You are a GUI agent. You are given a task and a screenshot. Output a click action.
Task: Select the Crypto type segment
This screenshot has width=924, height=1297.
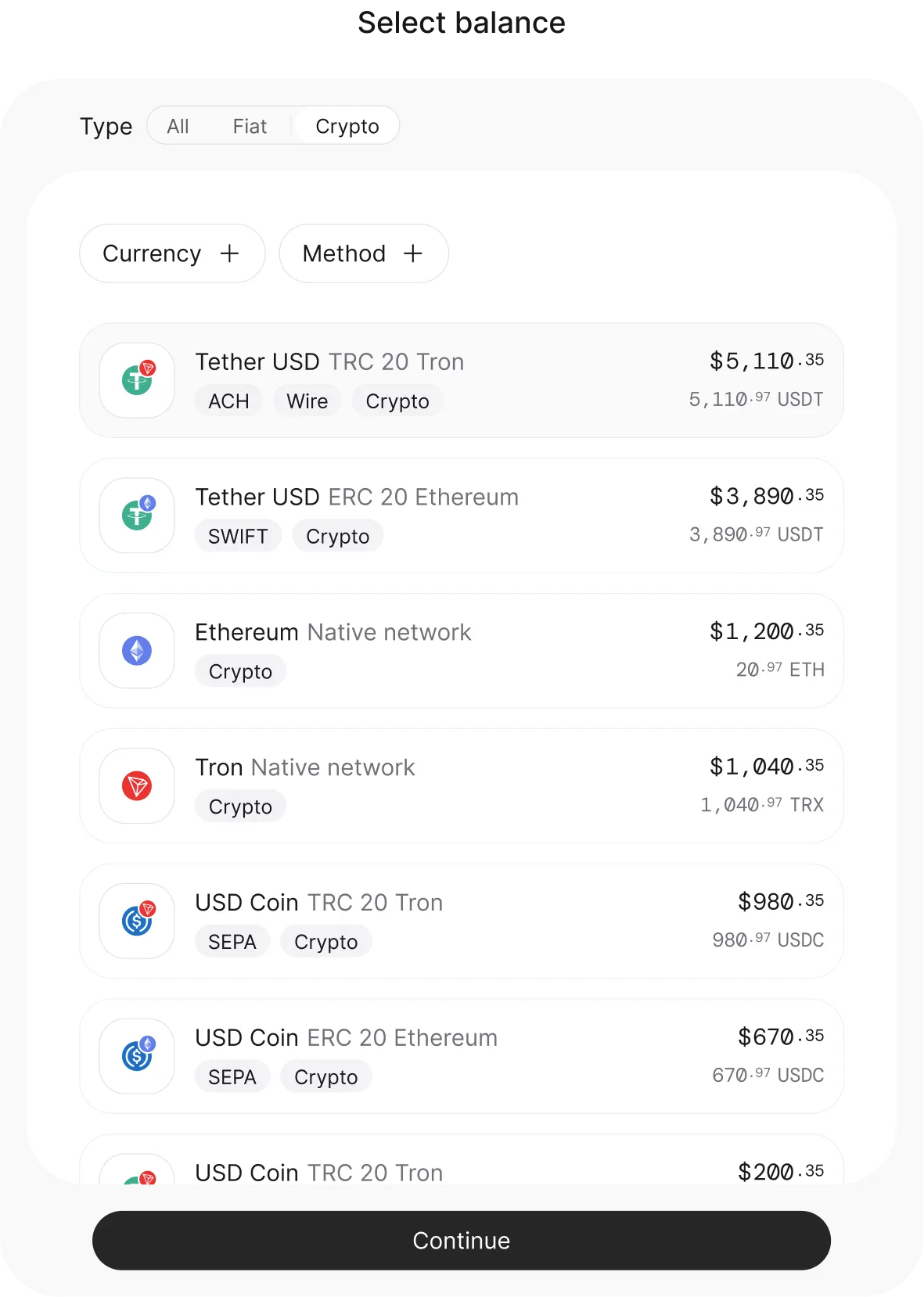coord(347,126)
